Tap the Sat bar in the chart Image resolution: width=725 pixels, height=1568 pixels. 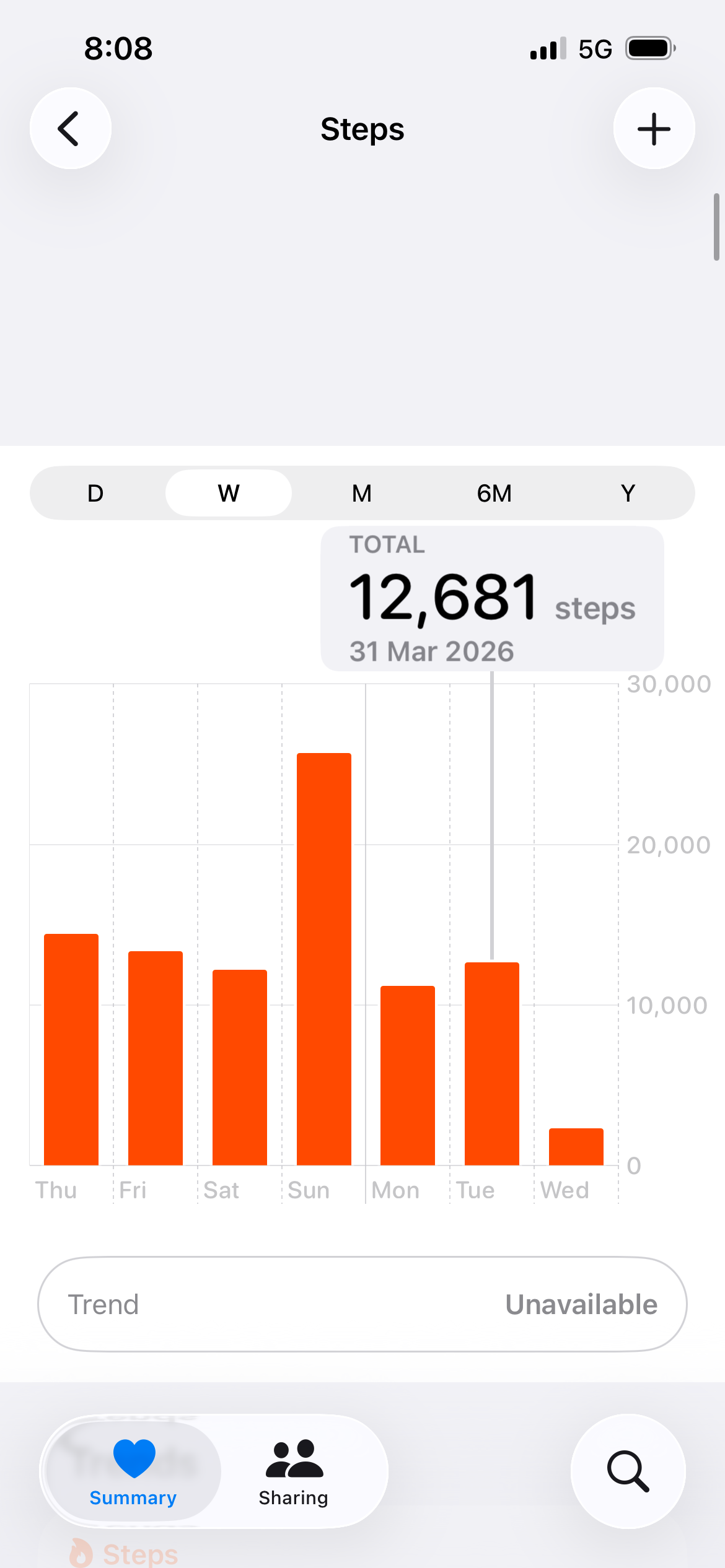click(240, 1067)
